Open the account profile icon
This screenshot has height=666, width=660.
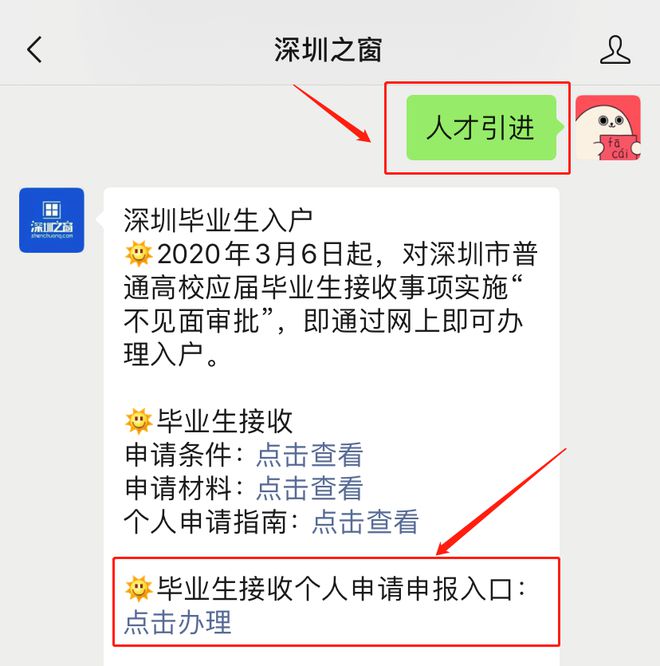[x=616, y=49]
